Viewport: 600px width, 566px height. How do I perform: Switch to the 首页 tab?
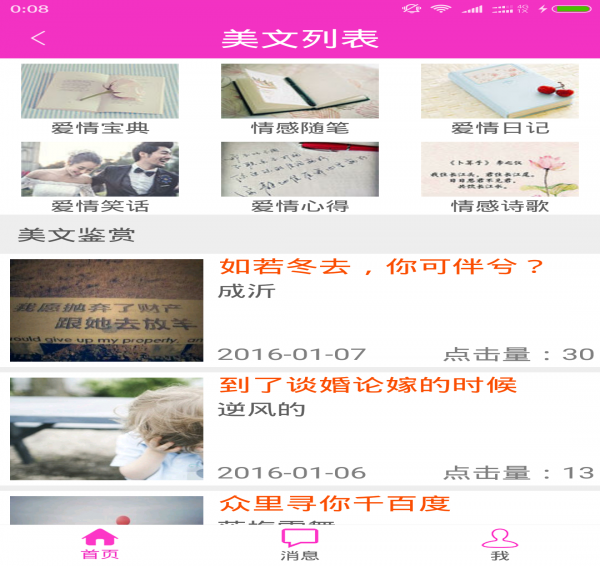(x=100, y=544)
